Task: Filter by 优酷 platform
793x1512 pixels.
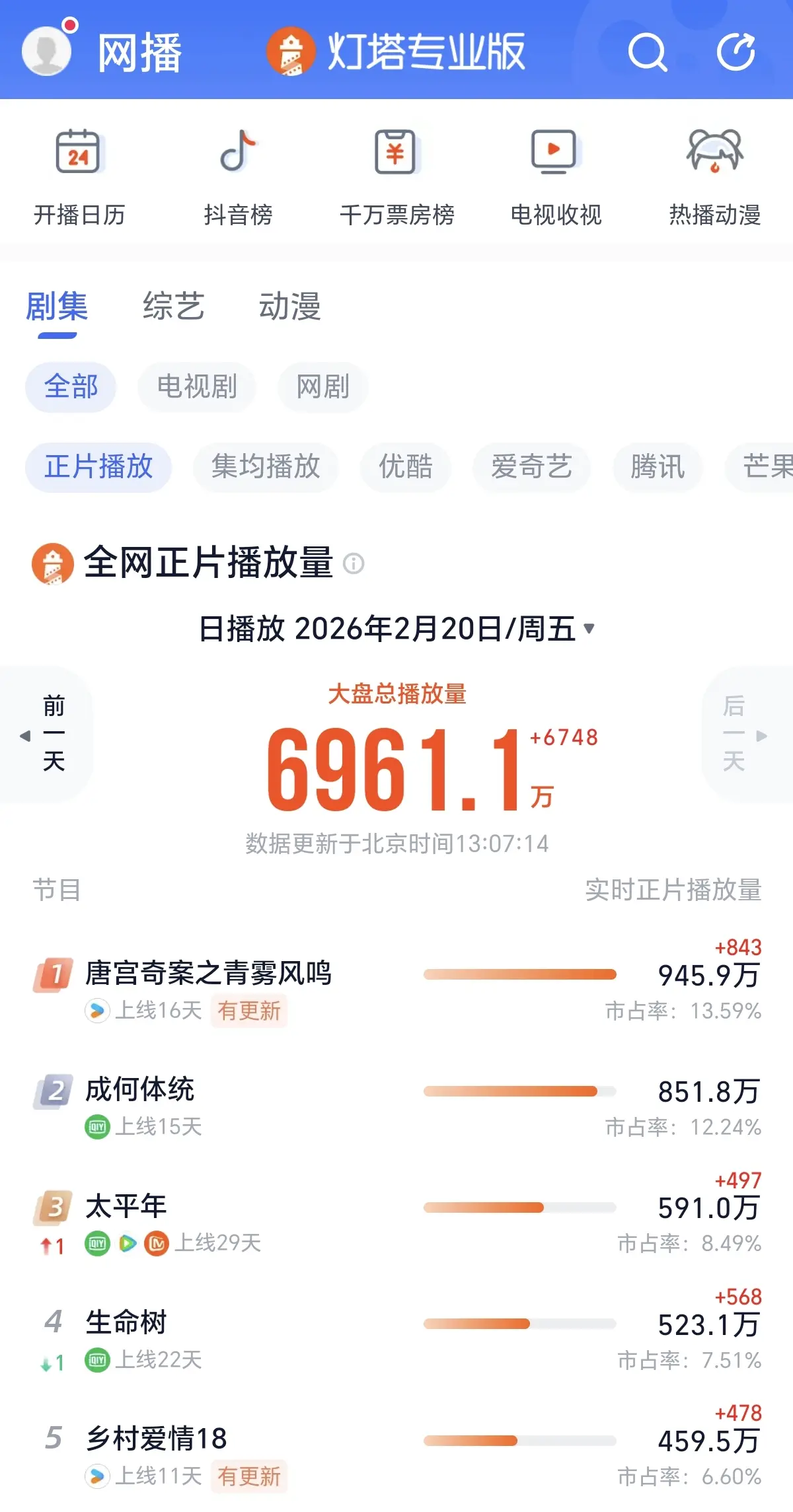Action: (406, 467)
